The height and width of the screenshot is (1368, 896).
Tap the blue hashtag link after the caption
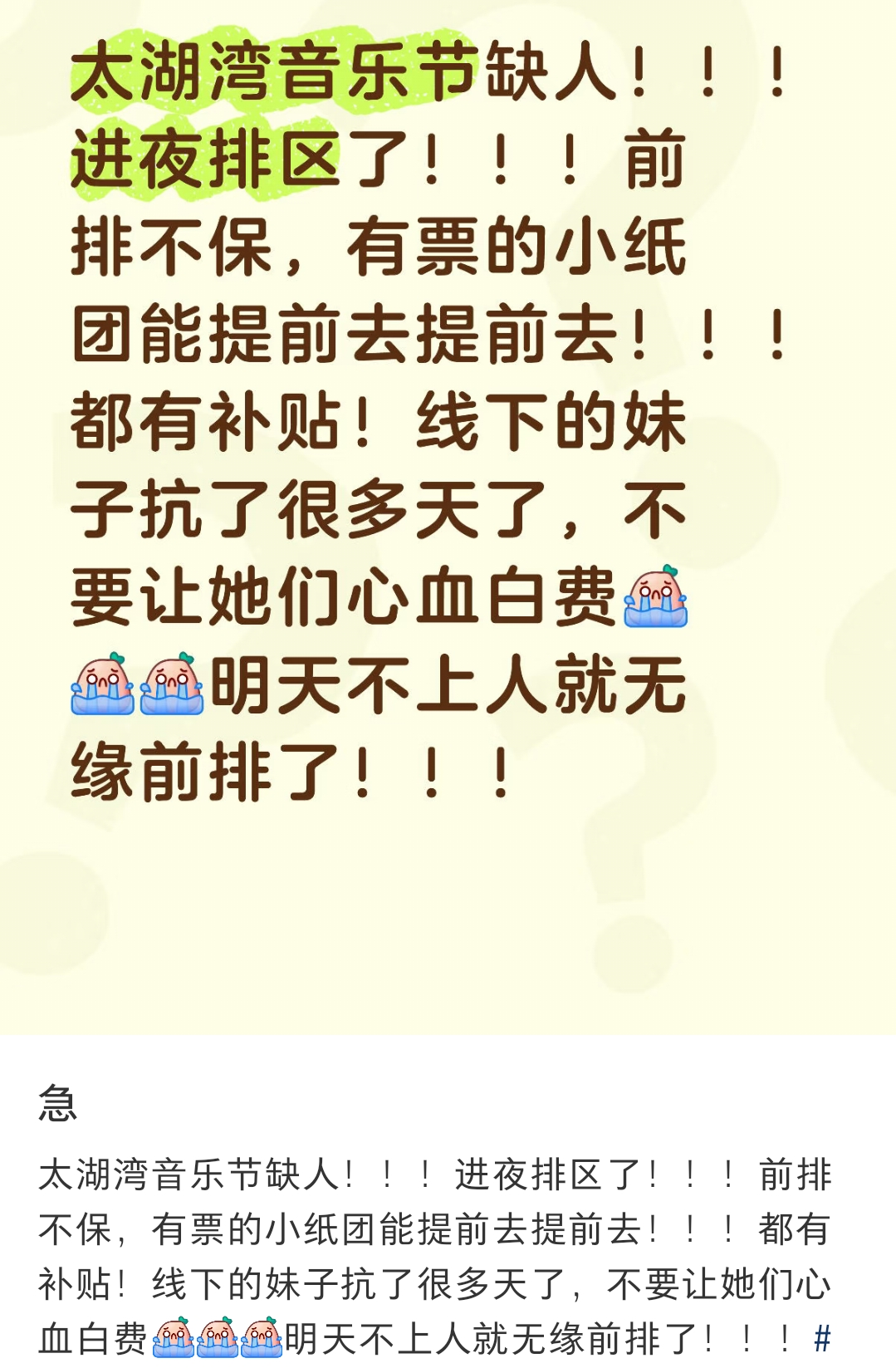[822, 1339]
